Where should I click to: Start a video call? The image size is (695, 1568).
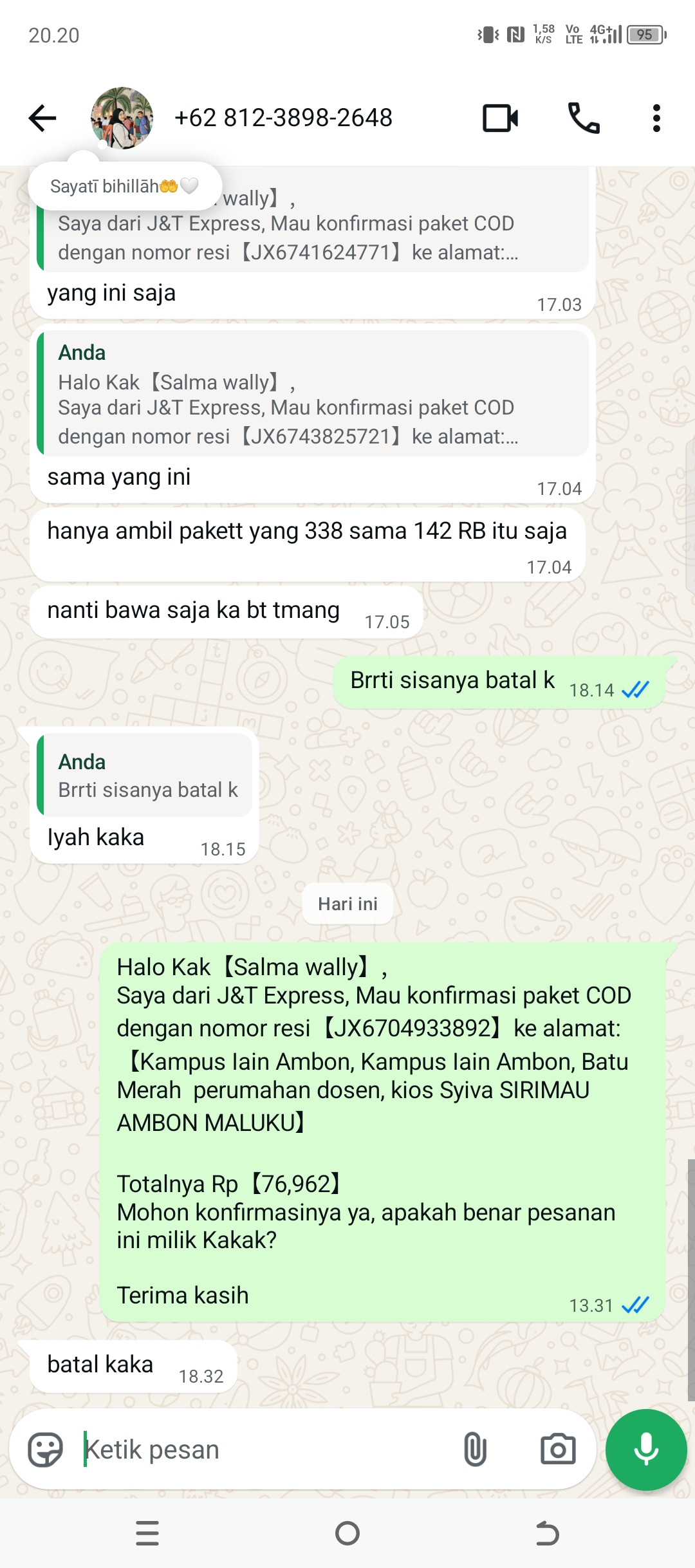[501, 118]
